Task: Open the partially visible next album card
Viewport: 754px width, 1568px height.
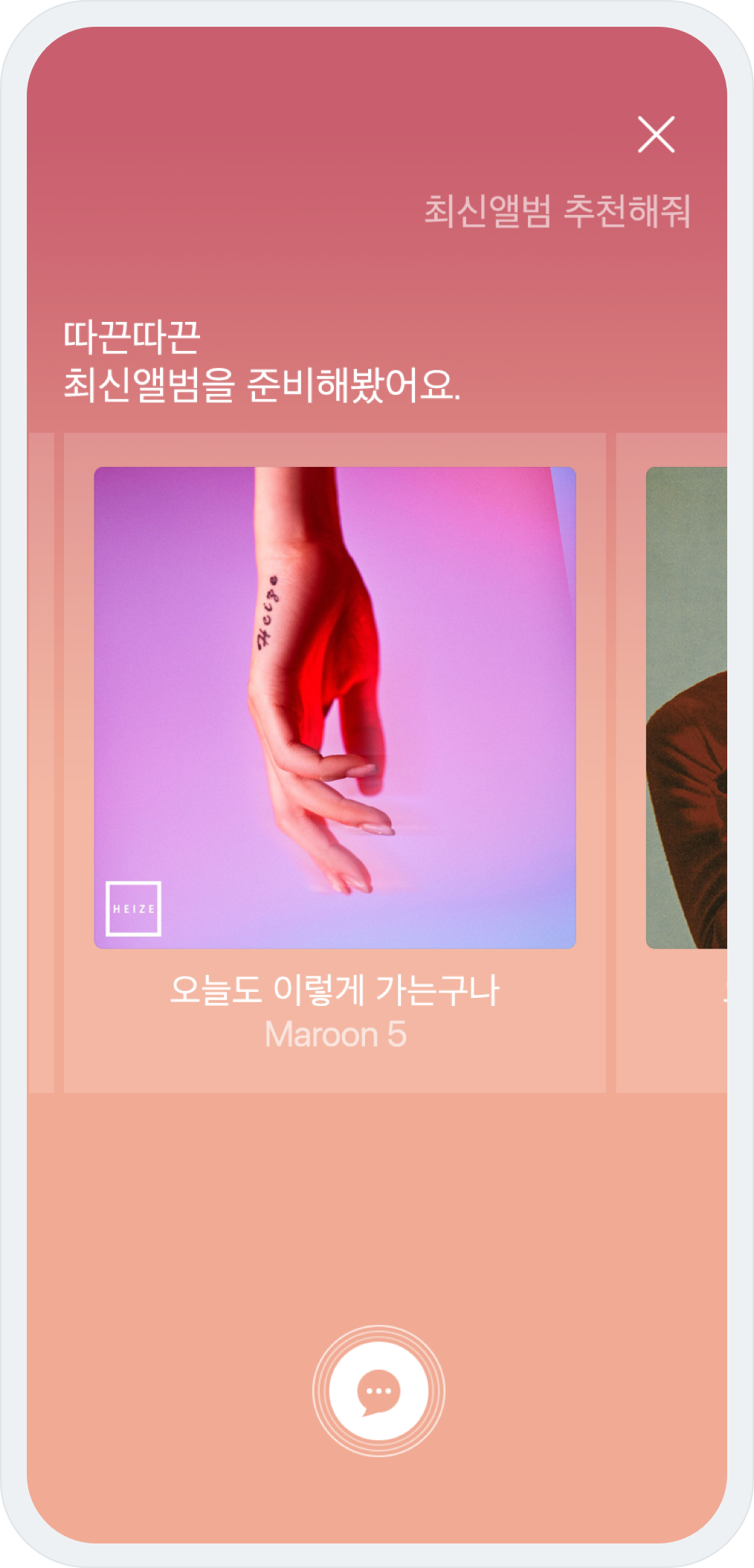Action: [686, 707]
